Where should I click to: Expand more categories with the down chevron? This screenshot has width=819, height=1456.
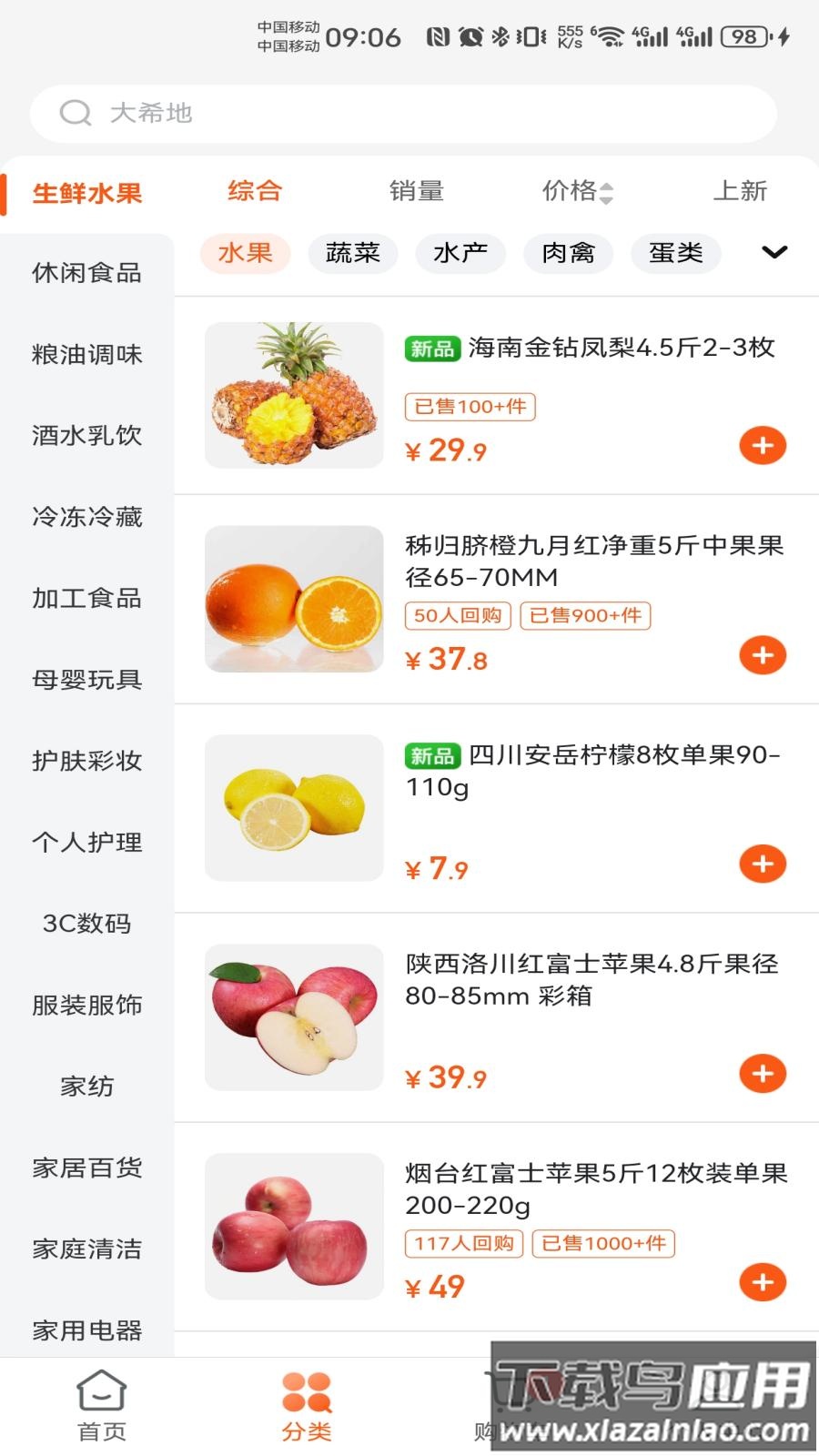774,252
